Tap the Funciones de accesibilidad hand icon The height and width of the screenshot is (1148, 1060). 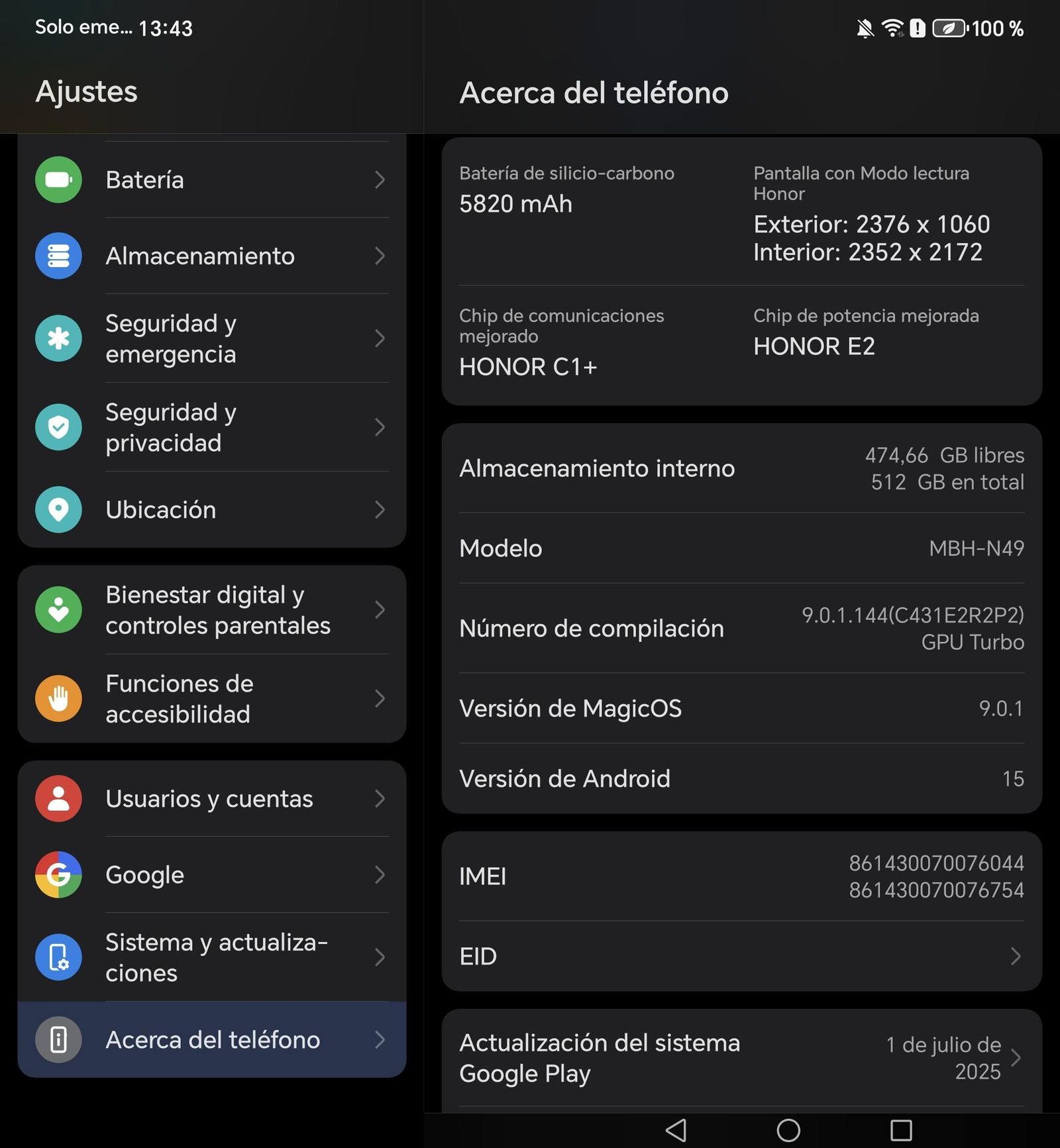(x=58, y=698)
